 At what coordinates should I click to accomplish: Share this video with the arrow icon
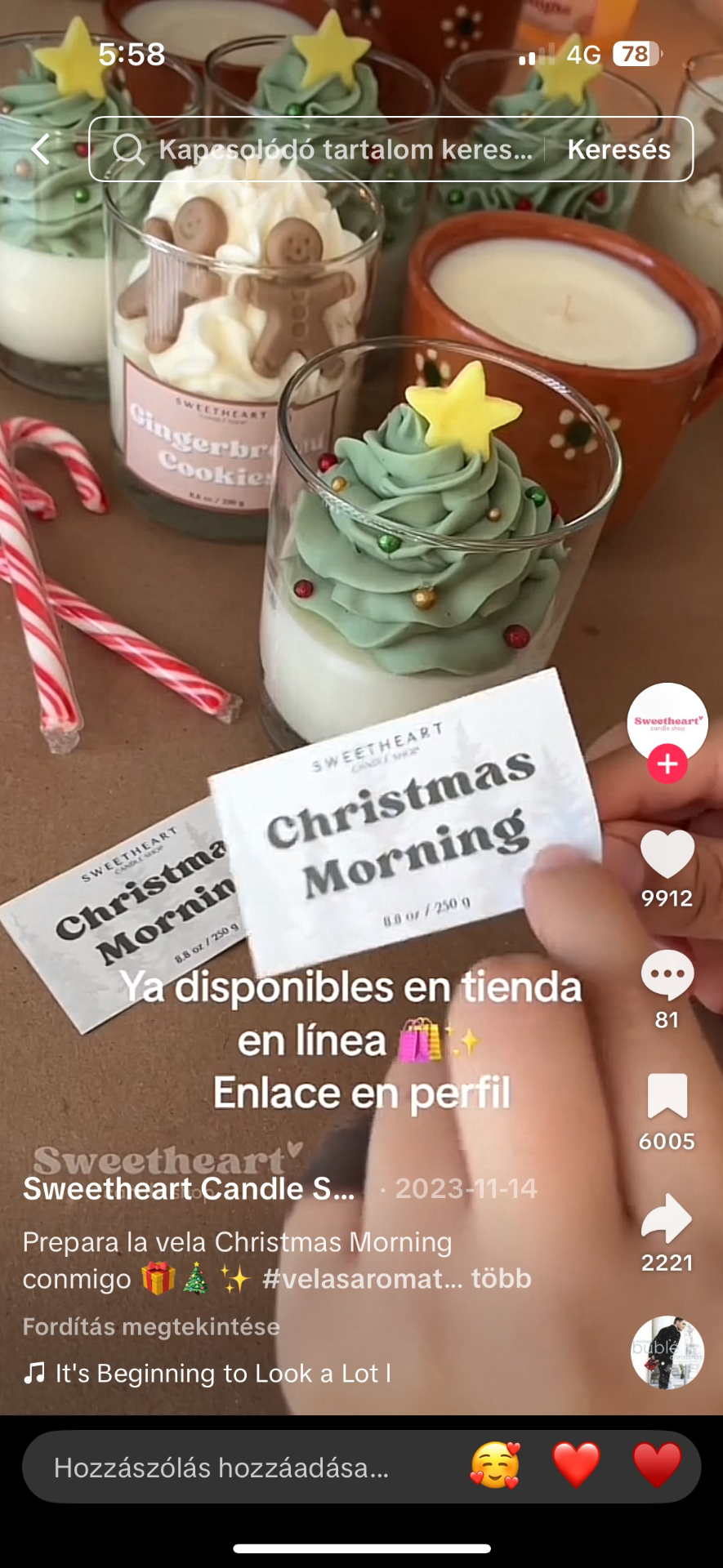click(667, 1218)
